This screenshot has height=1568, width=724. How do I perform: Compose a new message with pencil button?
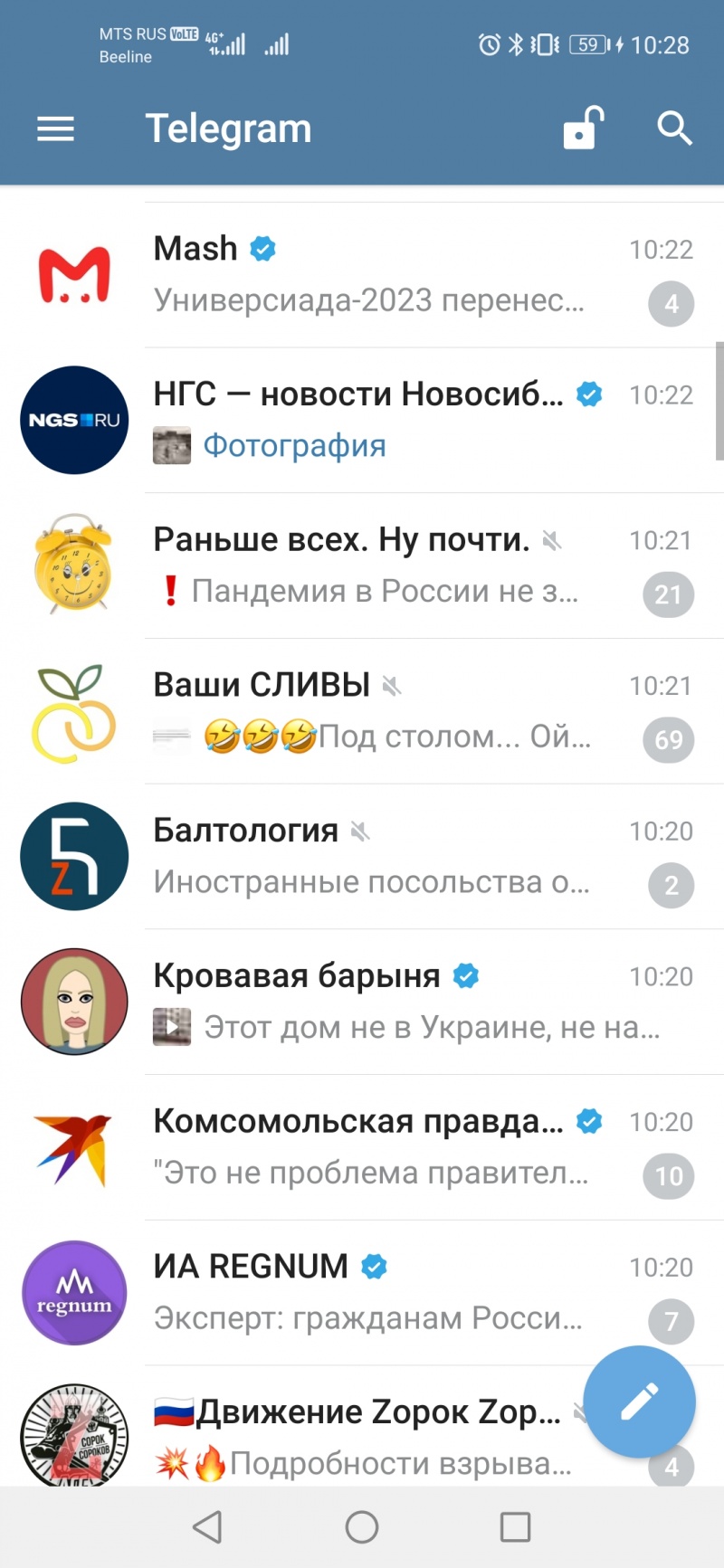click(639, 1402)
